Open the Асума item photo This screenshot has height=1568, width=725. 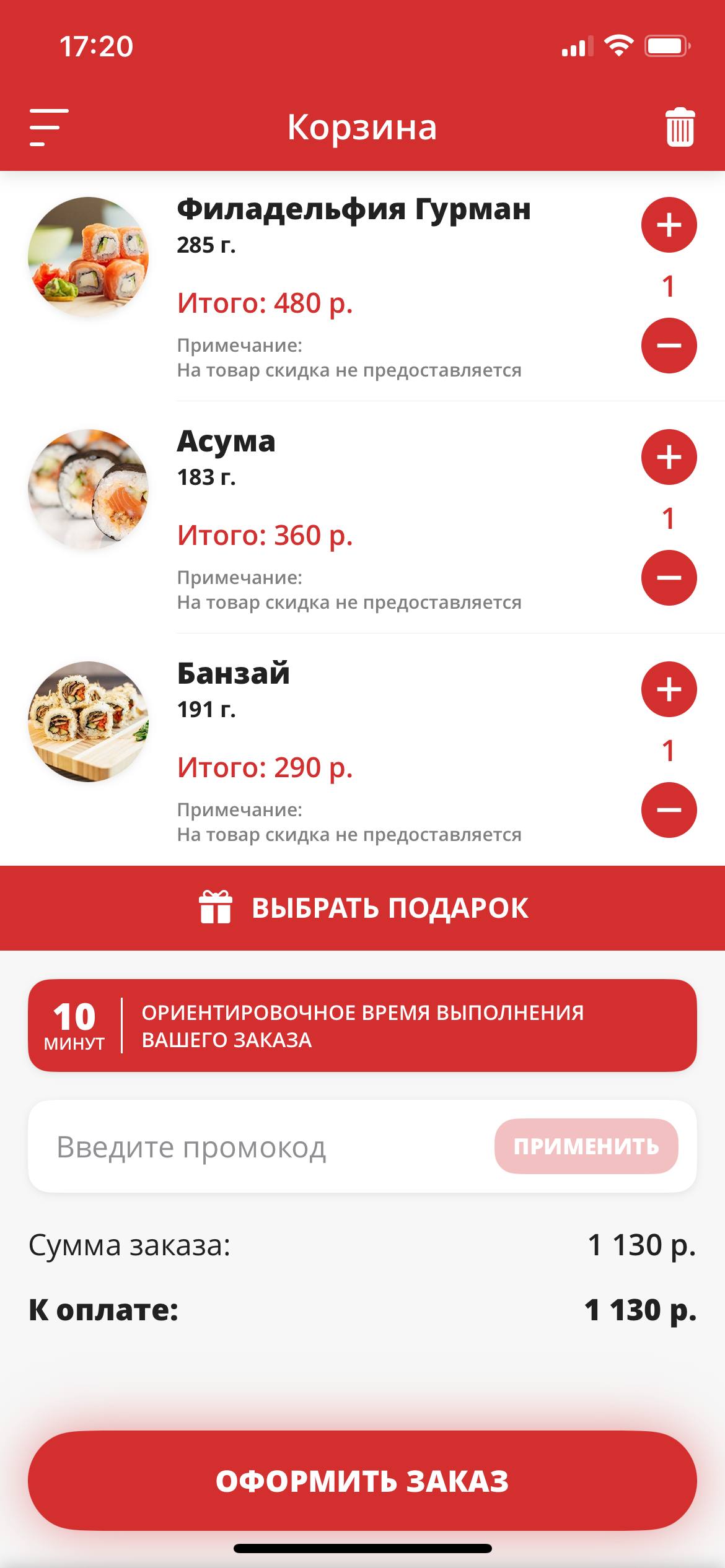point(88,489)
